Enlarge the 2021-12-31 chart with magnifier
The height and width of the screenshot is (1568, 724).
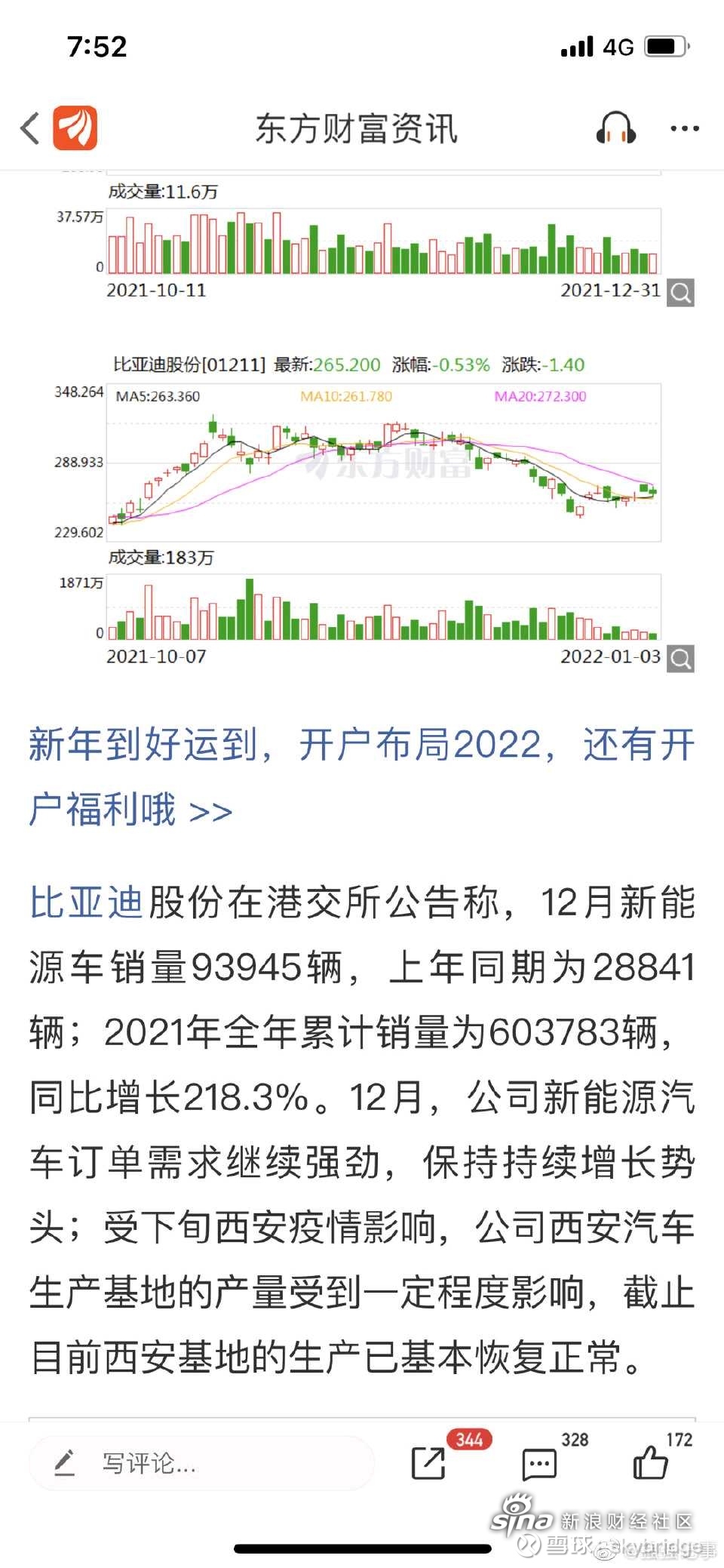(x=681, y=293)
